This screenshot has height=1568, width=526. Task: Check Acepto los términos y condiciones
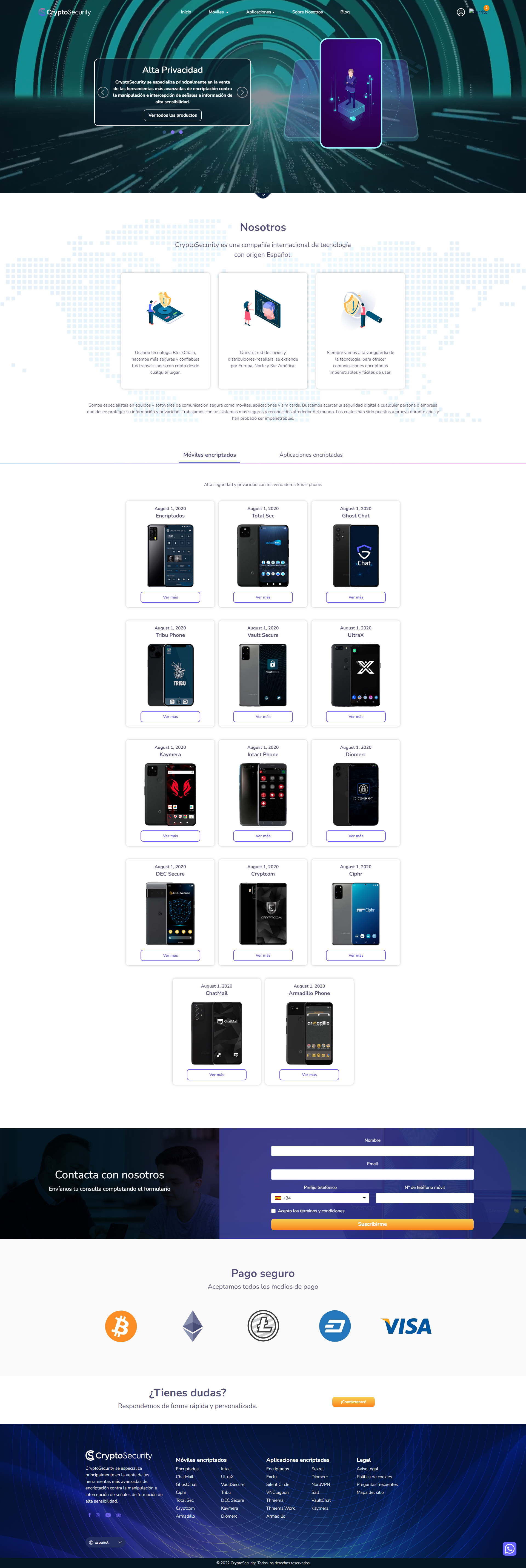[x=273, y=1211]
